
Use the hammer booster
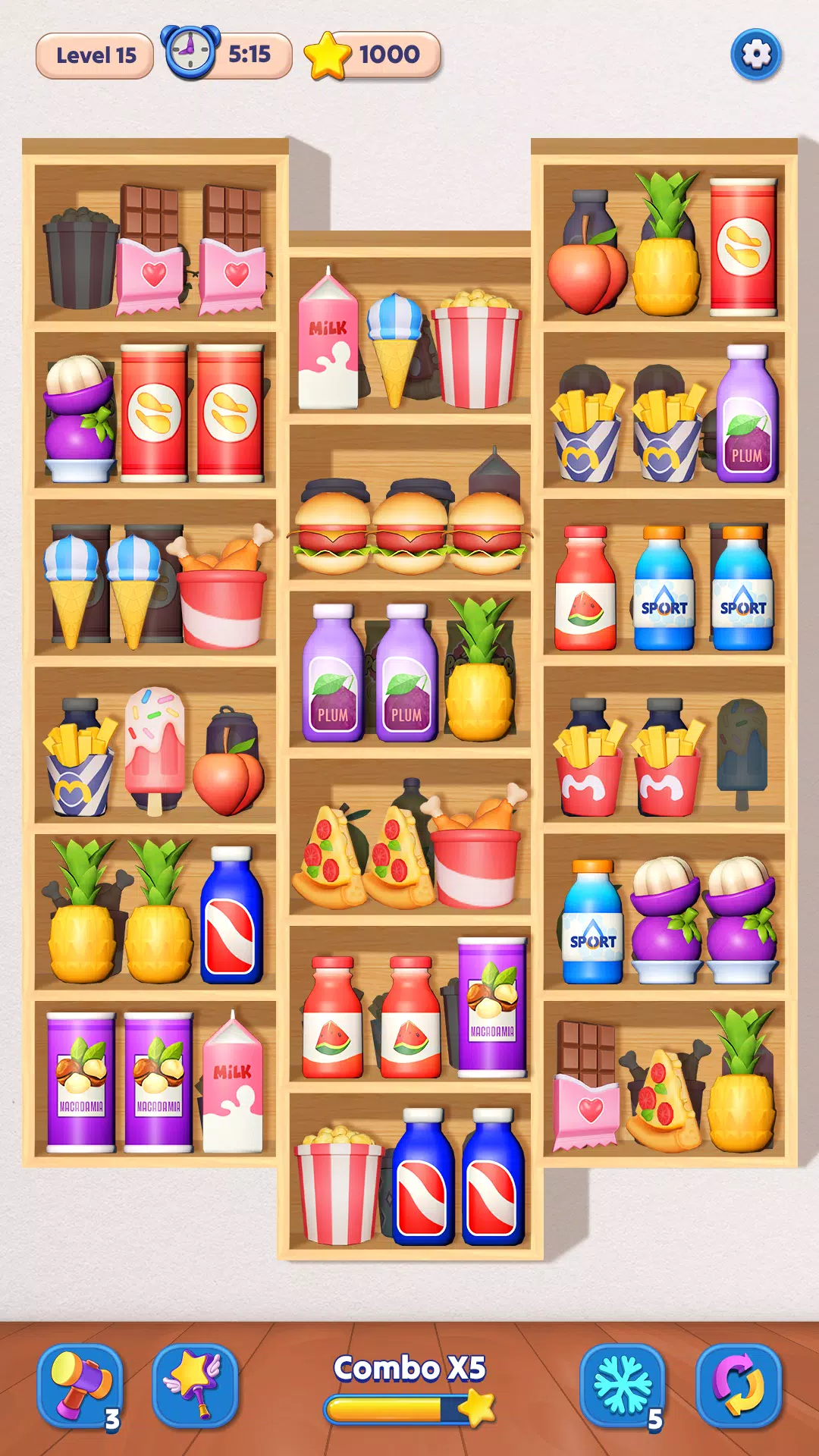(80, 1385)
